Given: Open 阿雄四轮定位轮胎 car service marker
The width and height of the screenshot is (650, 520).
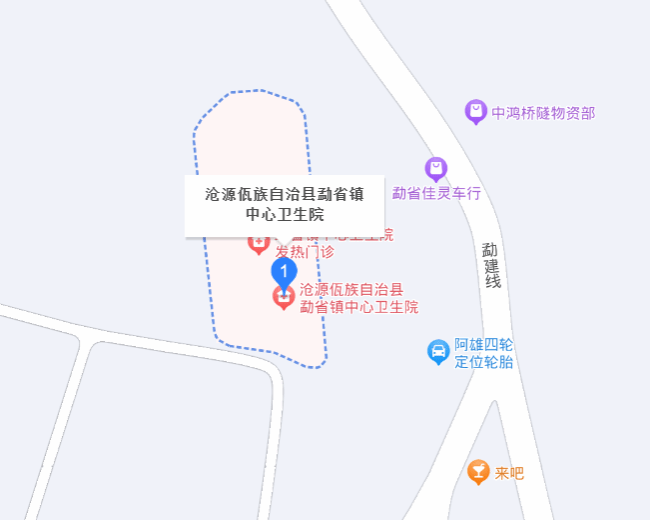Looking at the screenshot, I should click(438, 351).
